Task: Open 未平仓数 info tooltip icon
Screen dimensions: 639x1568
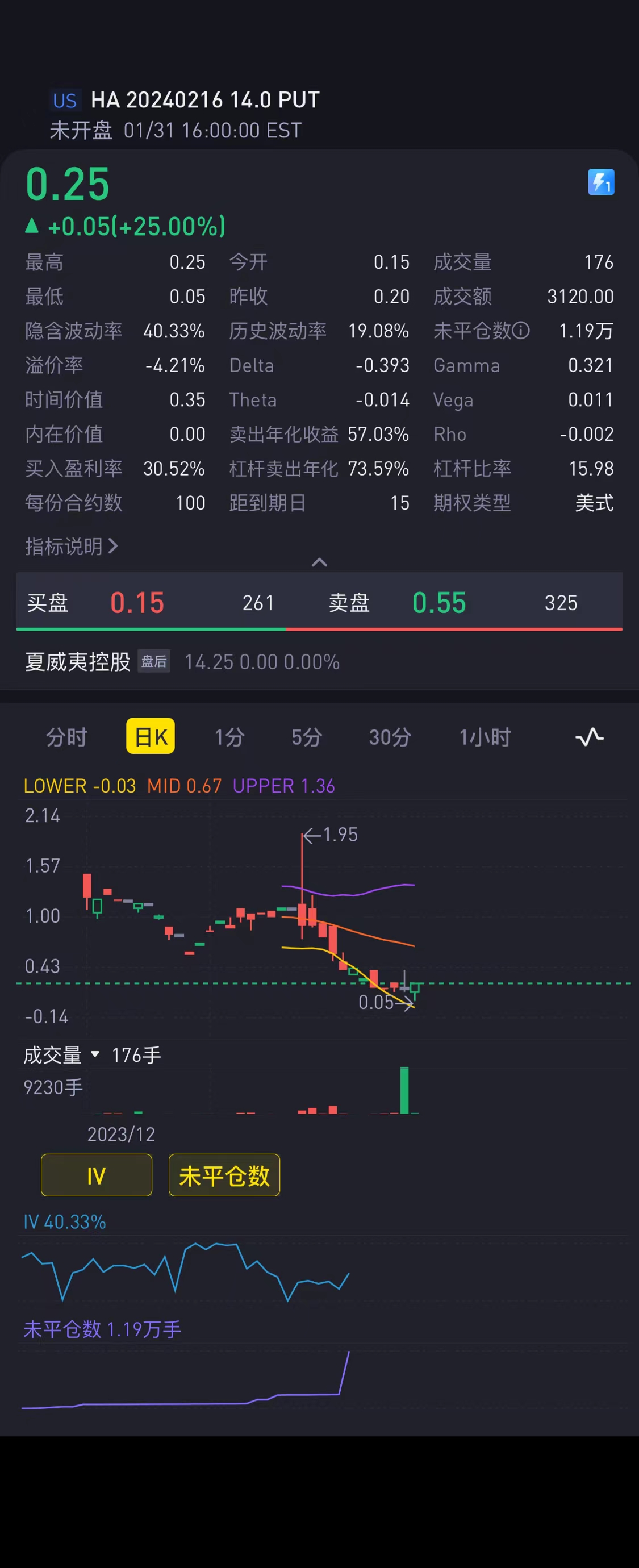Action: click(x=521, y=331)
